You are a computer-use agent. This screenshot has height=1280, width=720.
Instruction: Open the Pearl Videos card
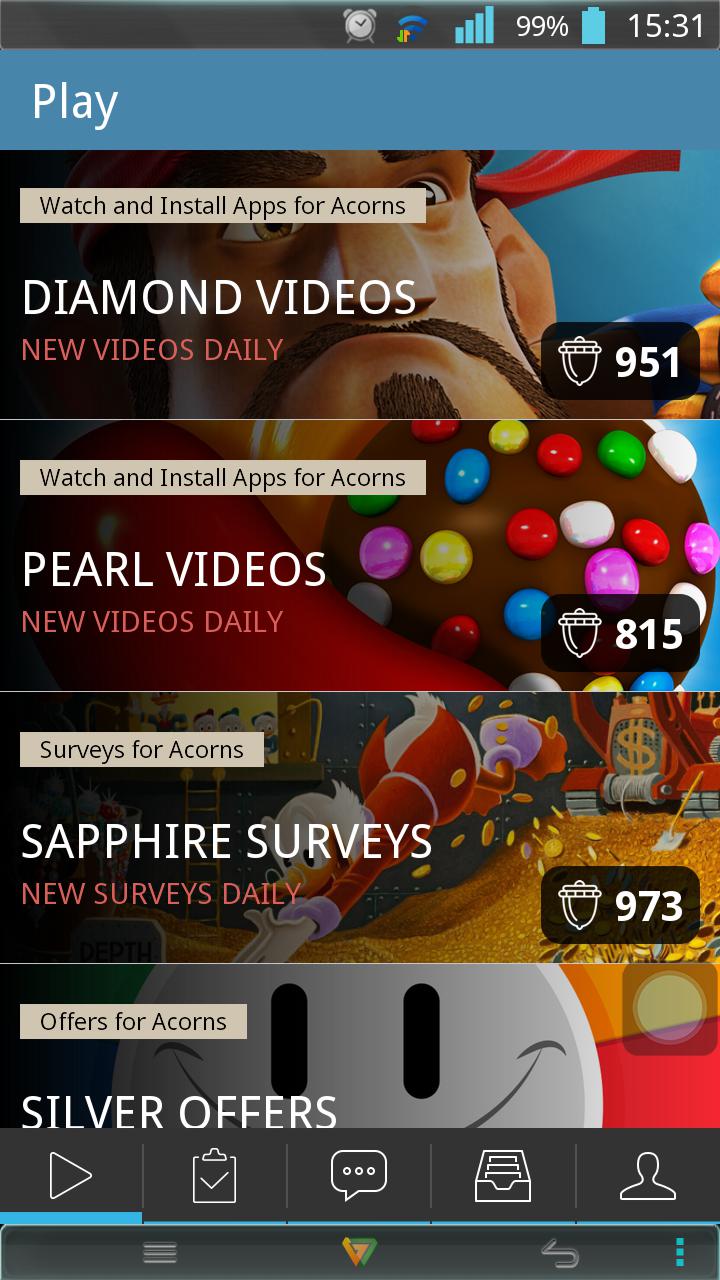(x=360, y=556)
